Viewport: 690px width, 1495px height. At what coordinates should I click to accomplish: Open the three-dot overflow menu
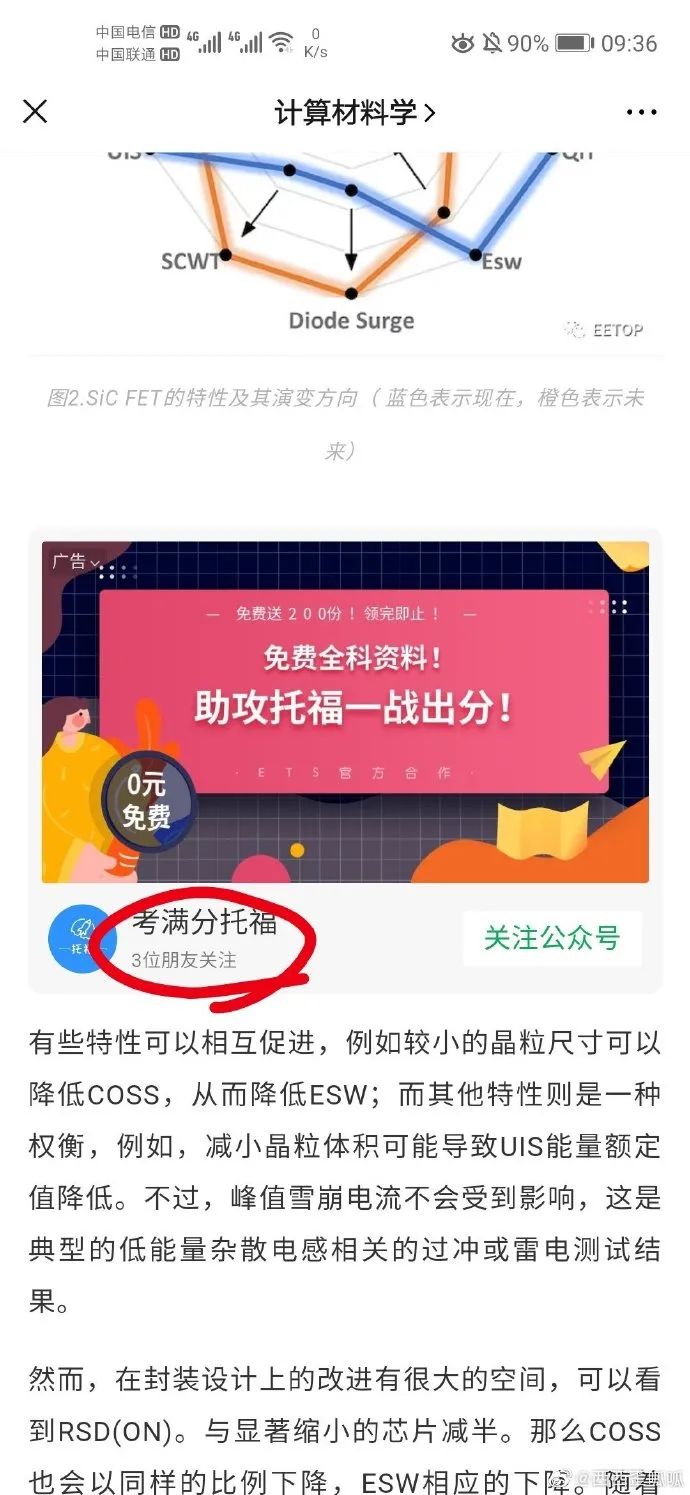pos(641,112)
